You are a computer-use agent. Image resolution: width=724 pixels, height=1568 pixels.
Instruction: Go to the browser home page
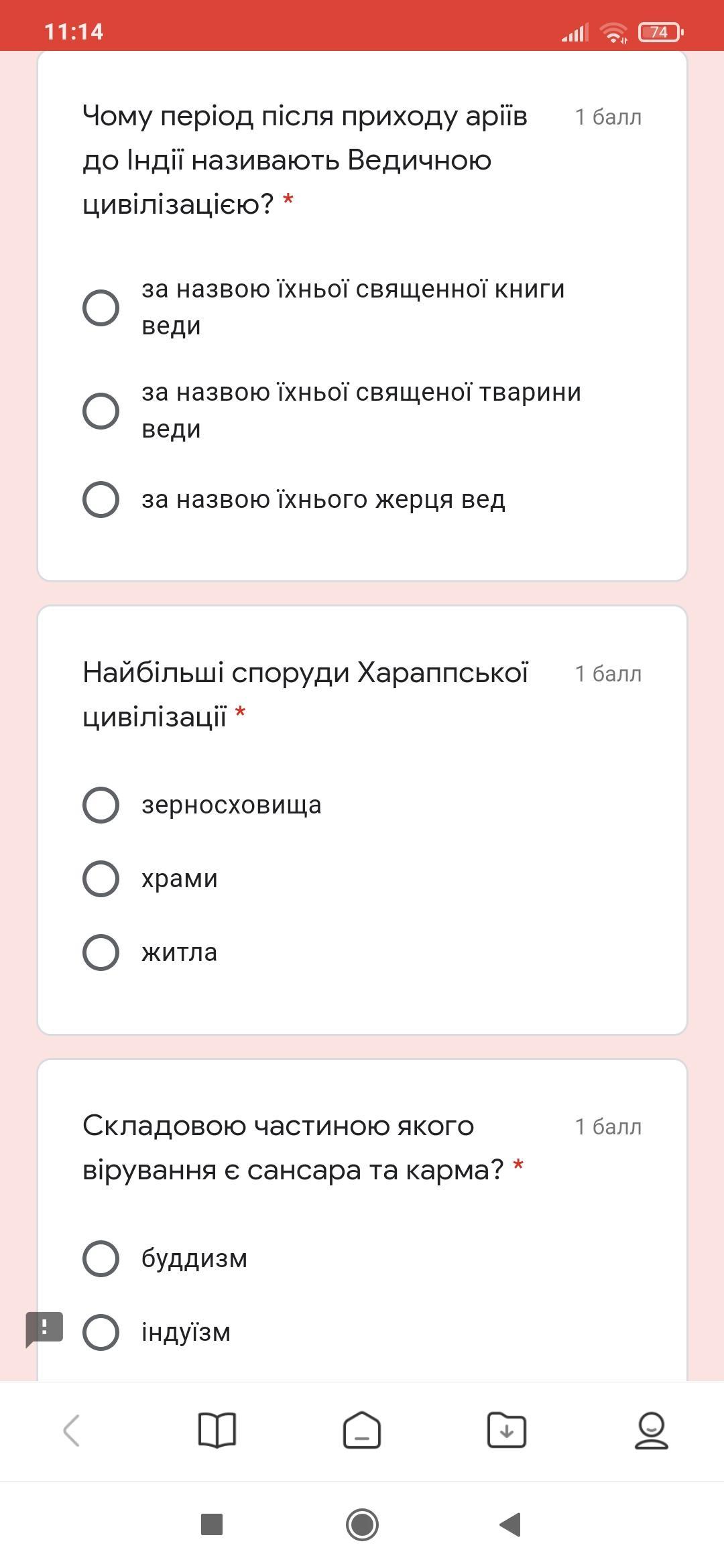362,1431
